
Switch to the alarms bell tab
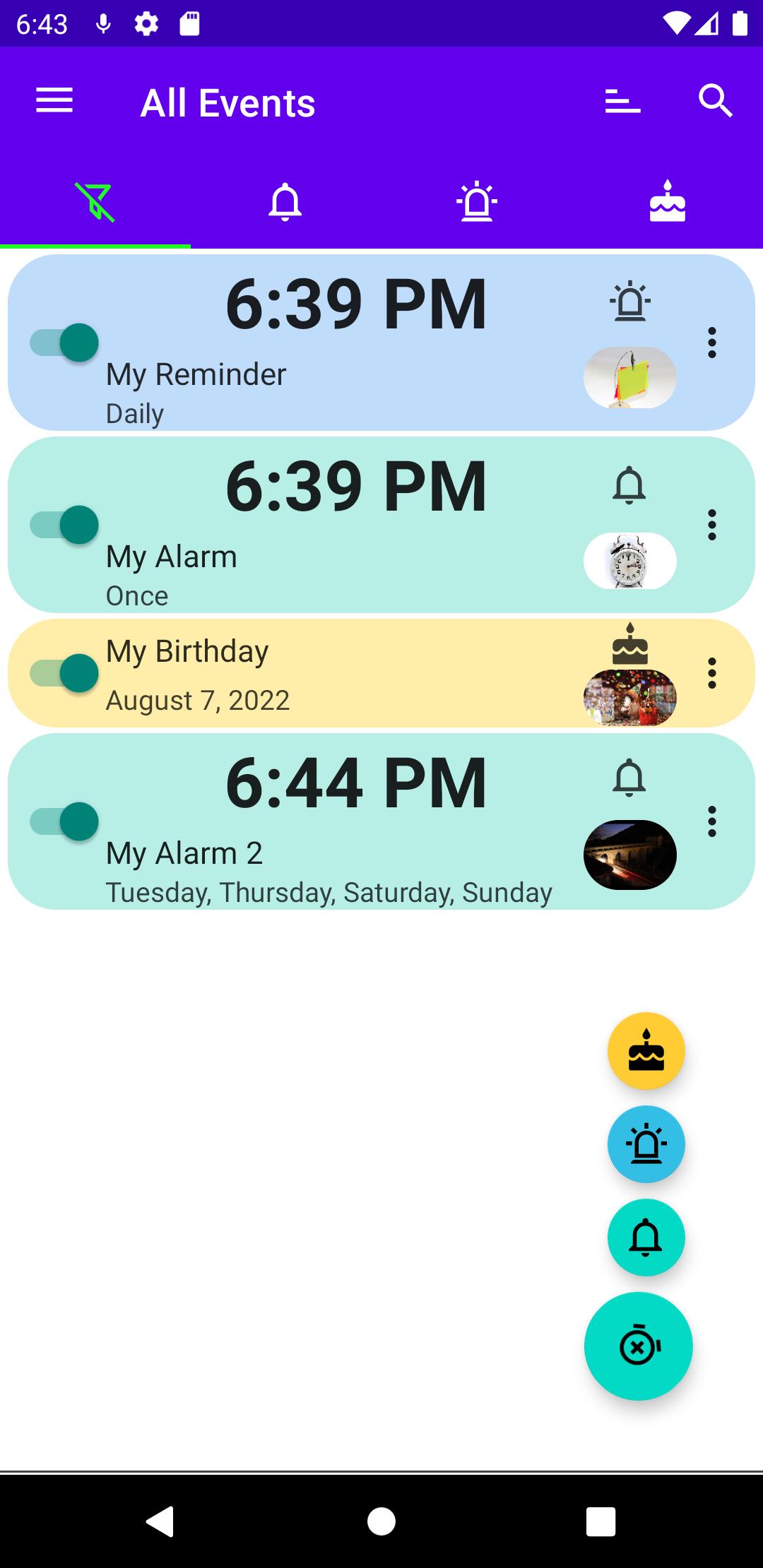pos(285,203)
